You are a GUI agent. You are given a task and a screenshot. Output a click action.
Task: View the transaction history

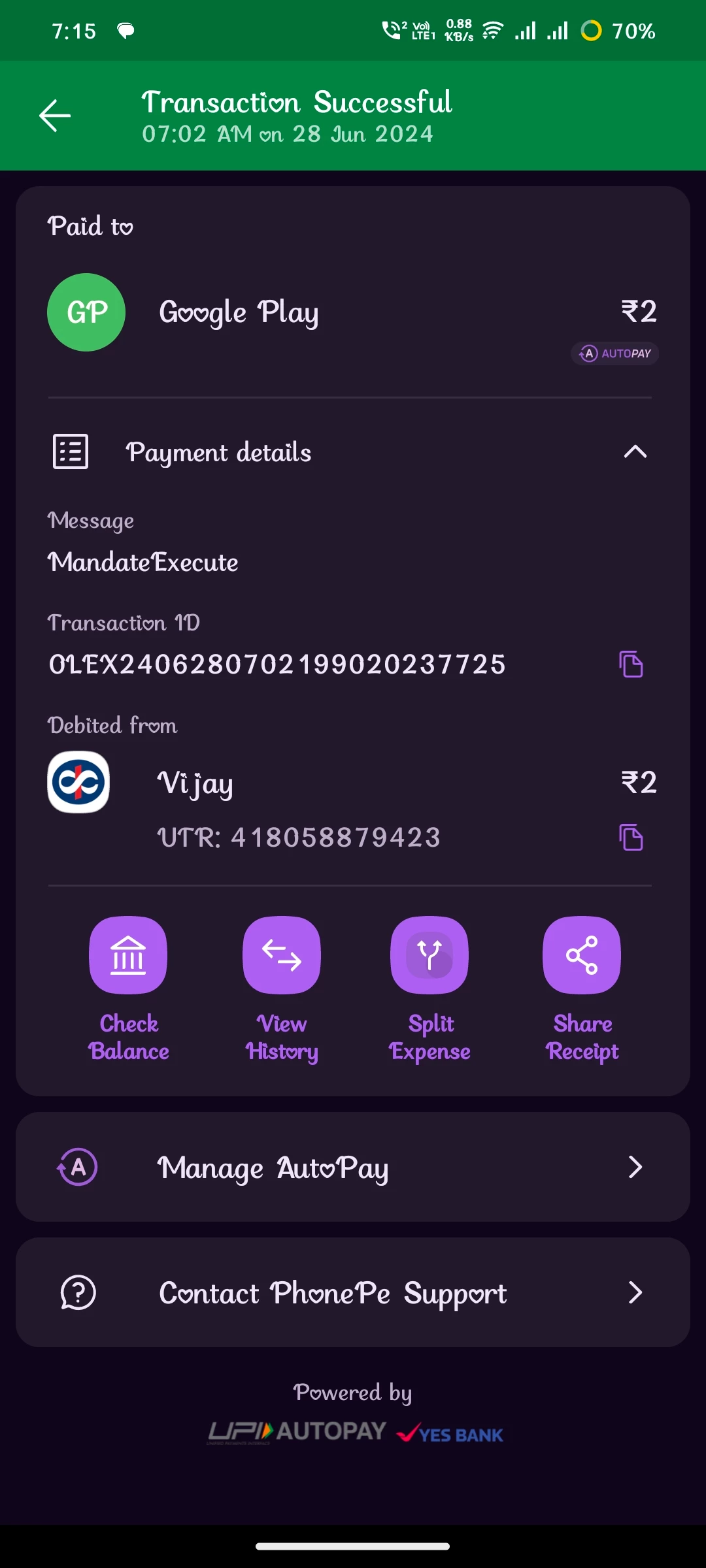tap(282, 955)
